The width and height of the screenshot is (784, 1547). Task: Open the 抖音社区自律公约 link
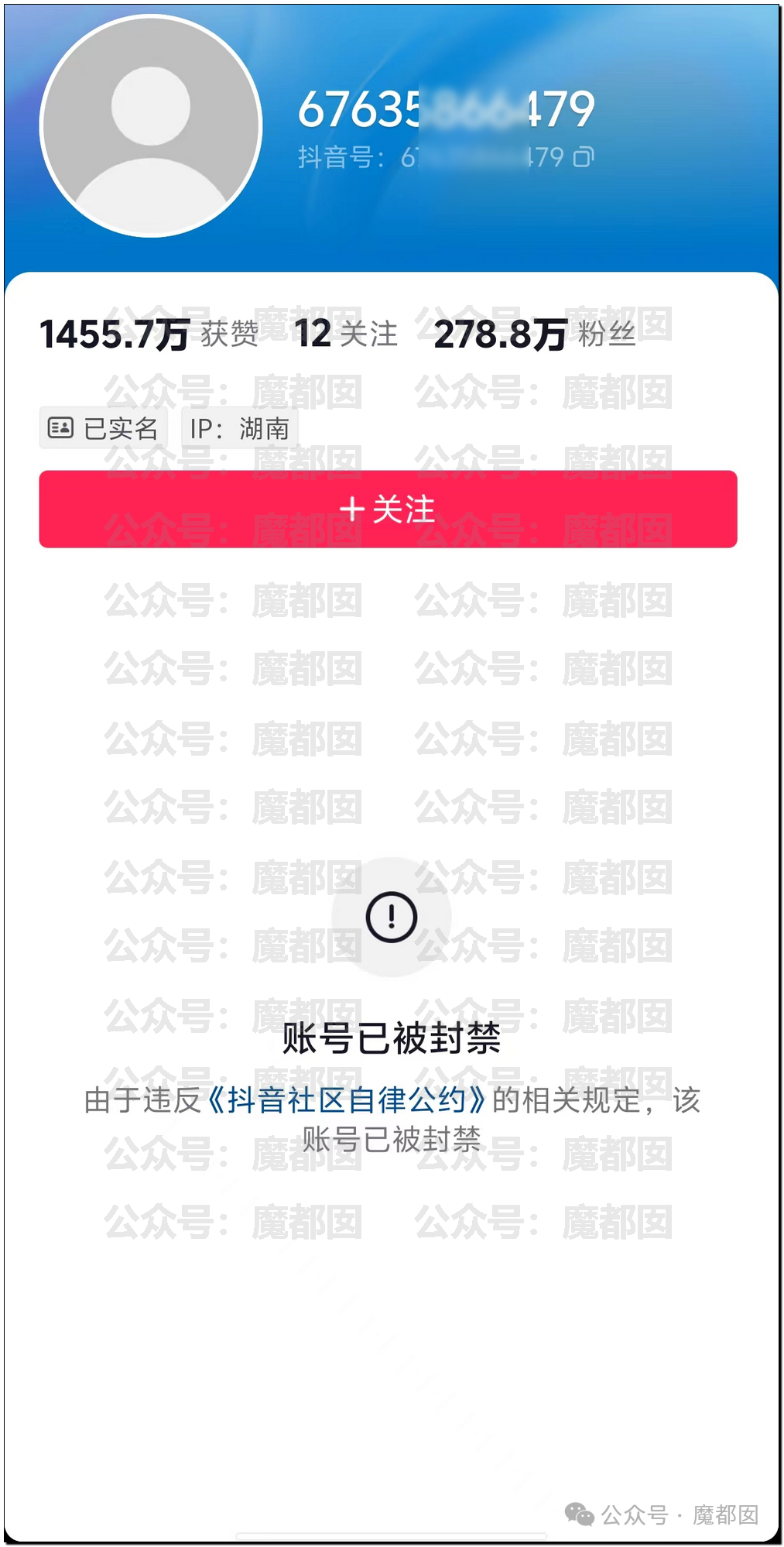(347, 1100)
